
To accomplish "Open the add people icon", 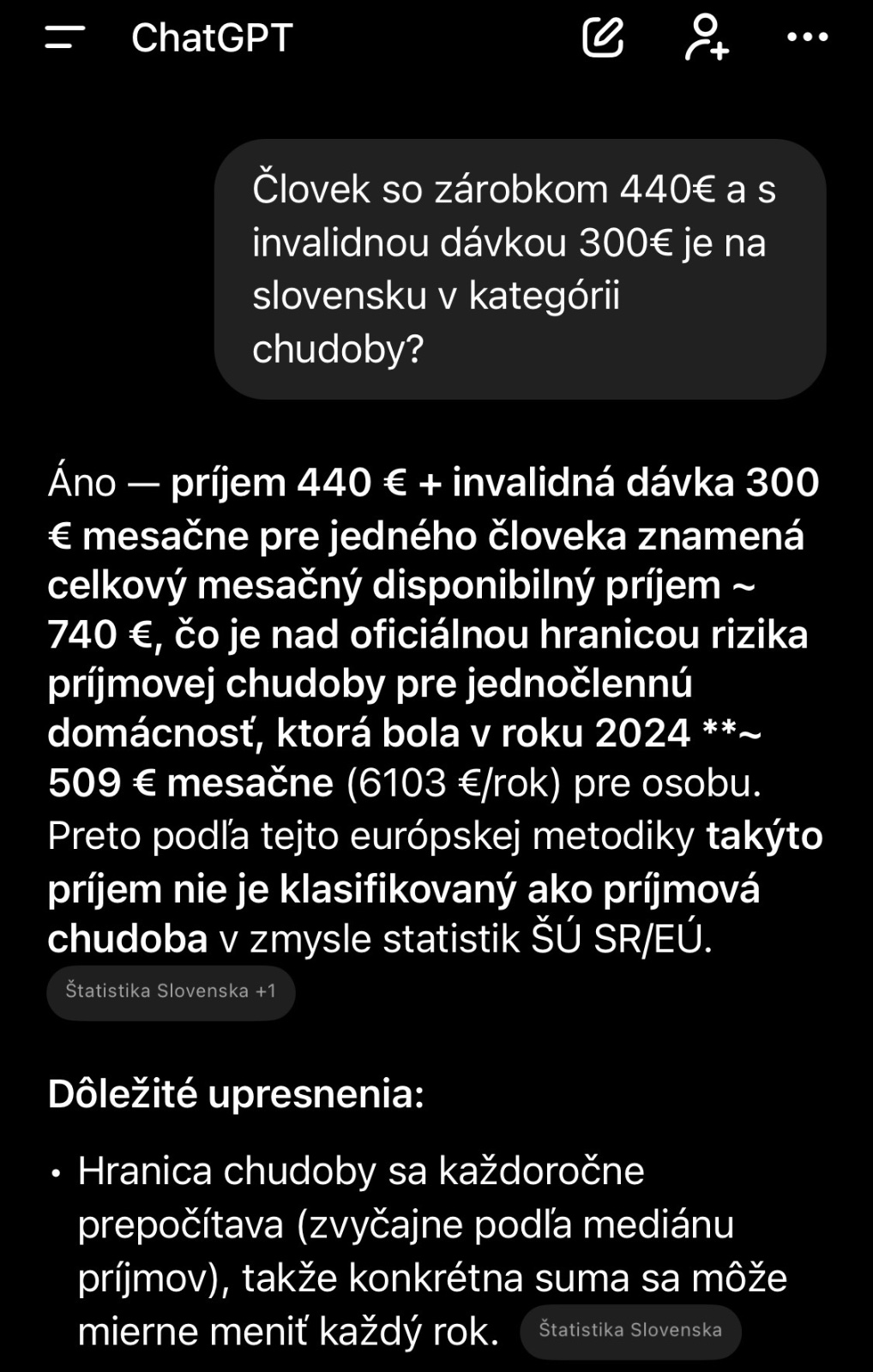I will pos(706,37).
